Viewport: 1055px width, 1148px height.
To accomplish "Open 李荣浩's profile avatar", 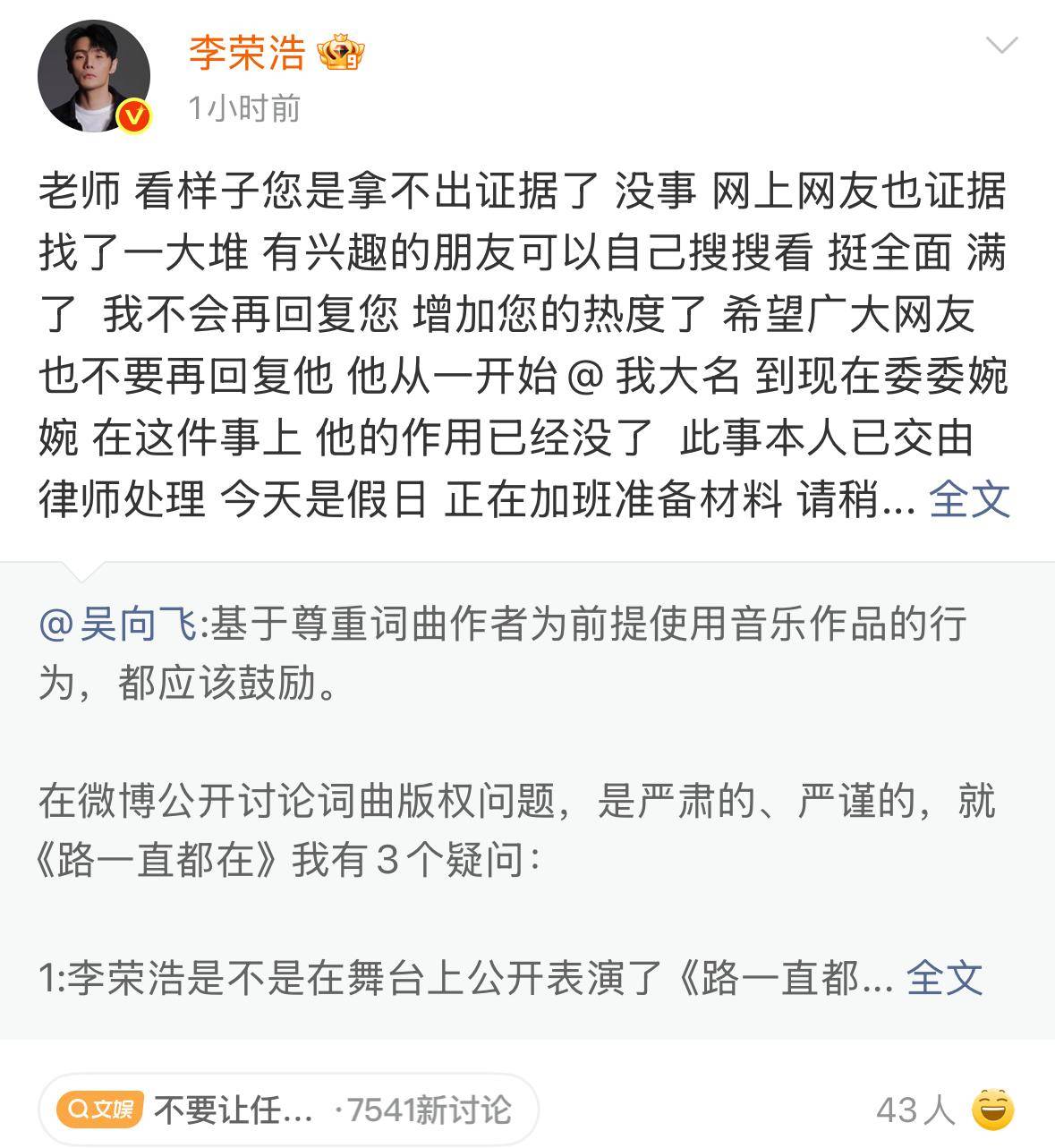I will pyautogui.click(x=93, y=76).
